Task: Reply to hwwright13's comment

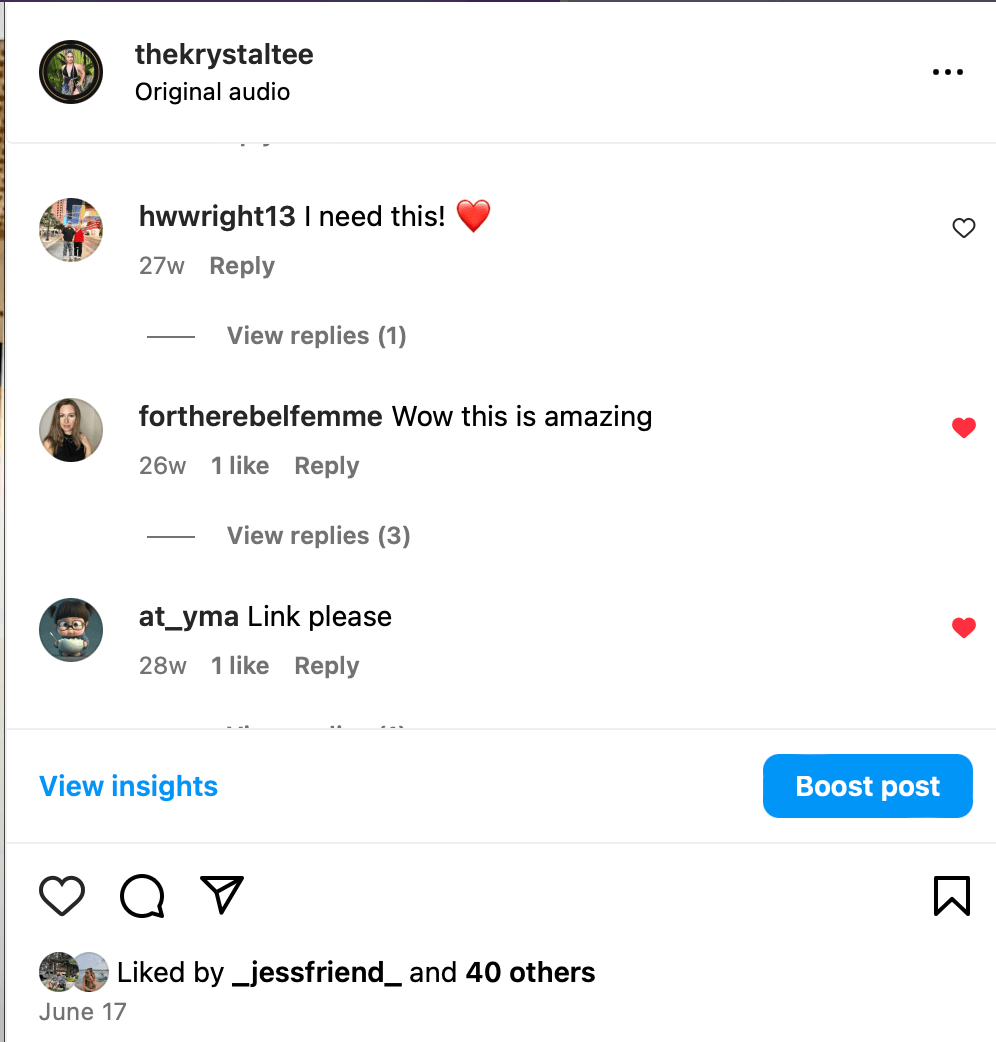Action: [242, 266]
